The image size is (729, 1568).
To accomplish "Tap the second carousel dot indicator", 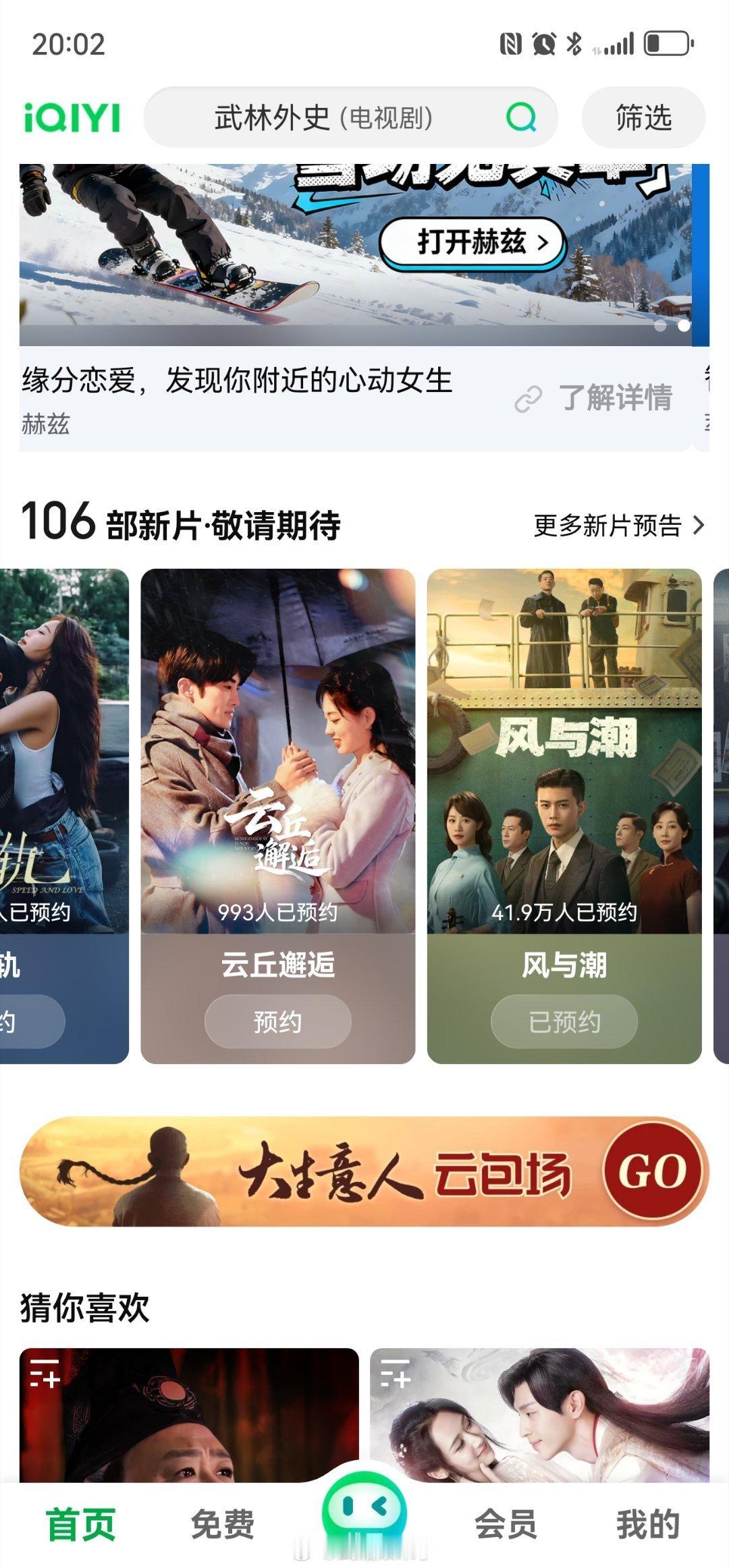I will pos(684,327).
